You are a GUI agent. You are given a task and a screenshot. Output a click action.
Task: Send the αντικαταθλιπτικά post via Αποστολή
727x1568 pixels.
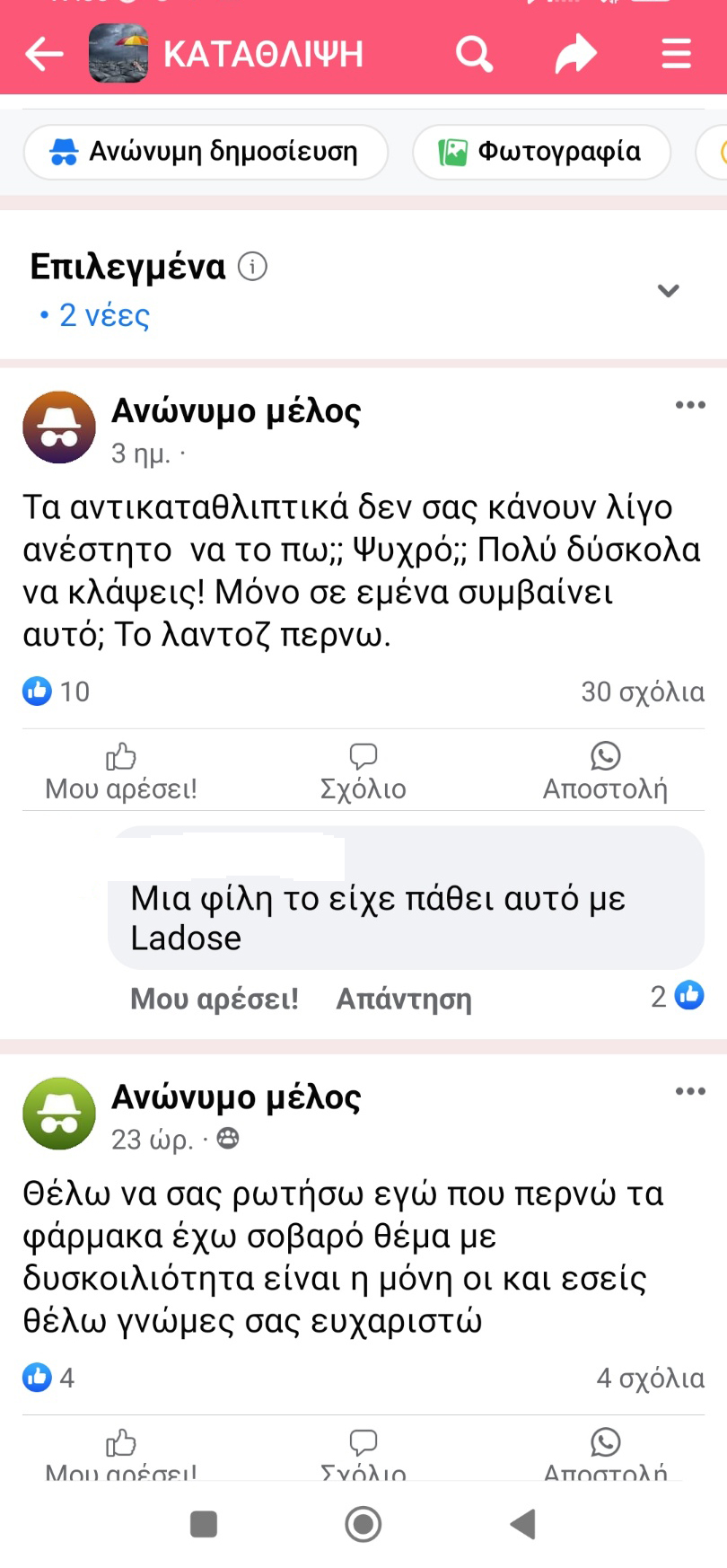[x=605, y=771]
